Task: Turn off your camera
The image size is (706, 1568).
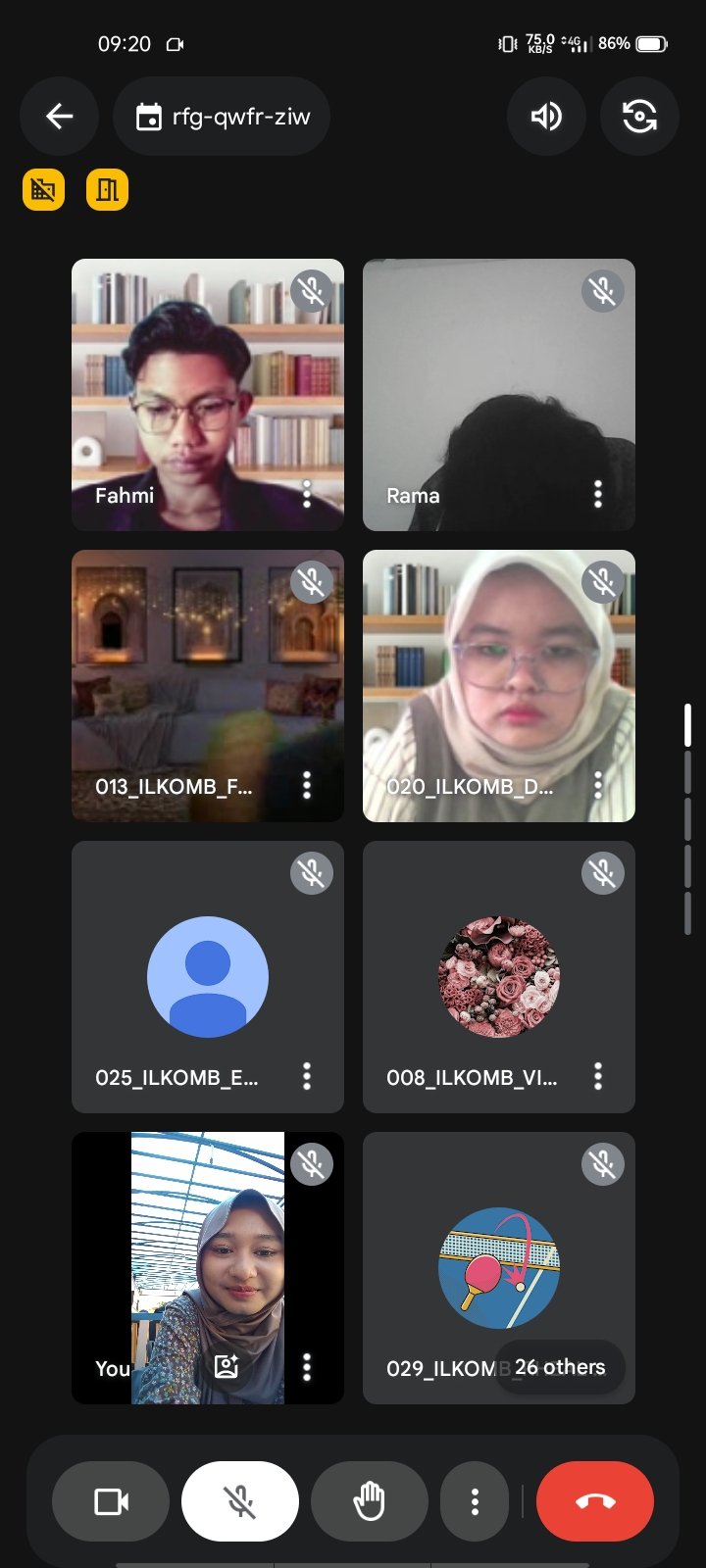Action: 111,1501
